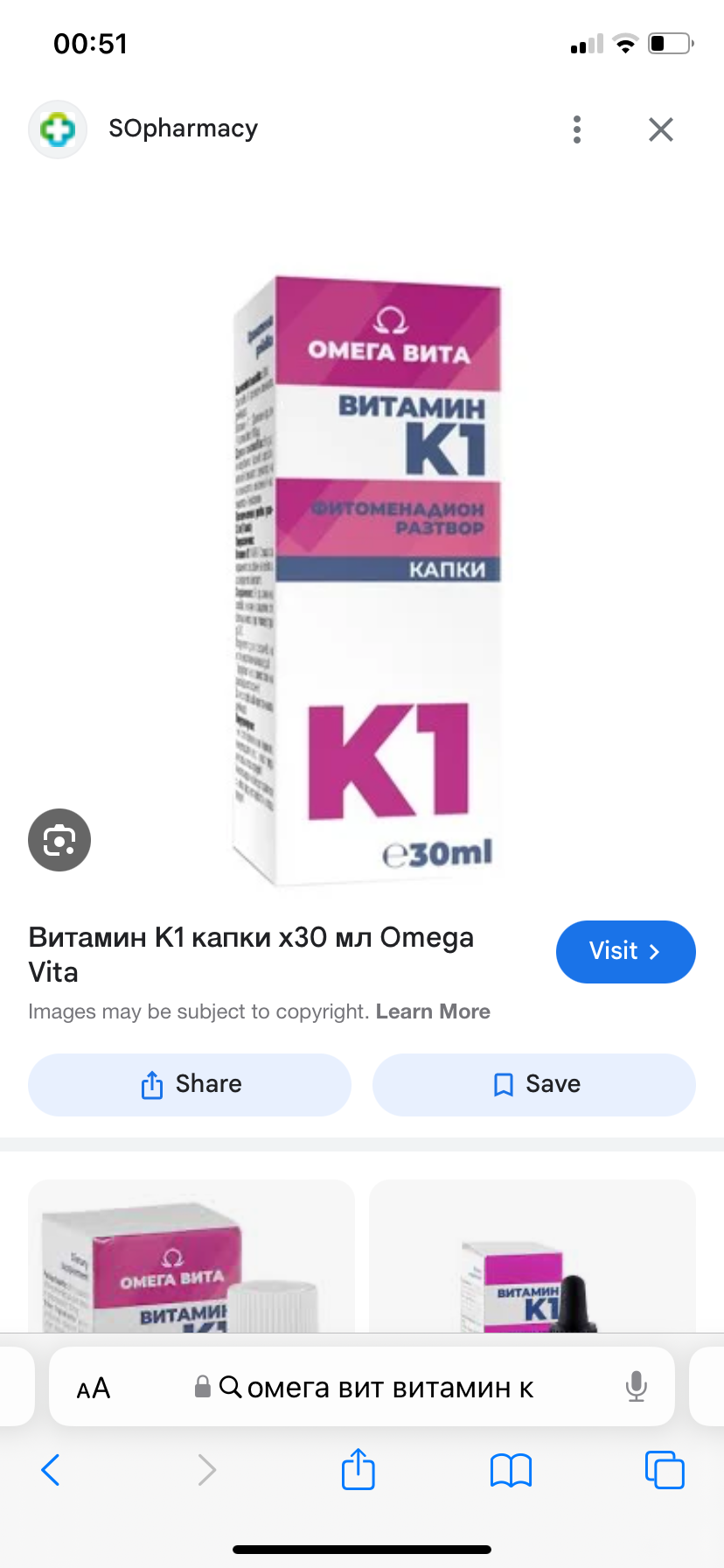
Task: Open the three-dot overflow menu
Action: pos(577,129)
